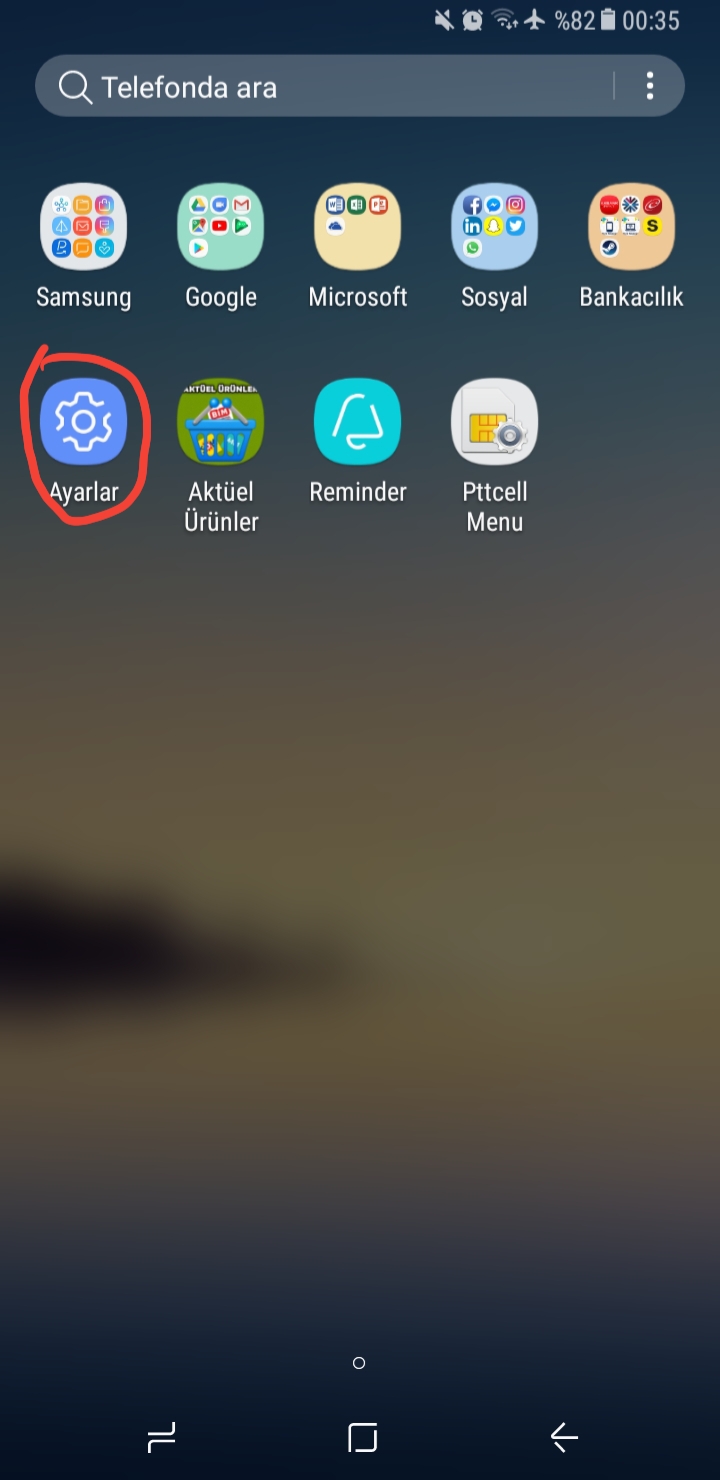Open the Reminder app
The image size is (720, 1480).
tap(358, 422)
